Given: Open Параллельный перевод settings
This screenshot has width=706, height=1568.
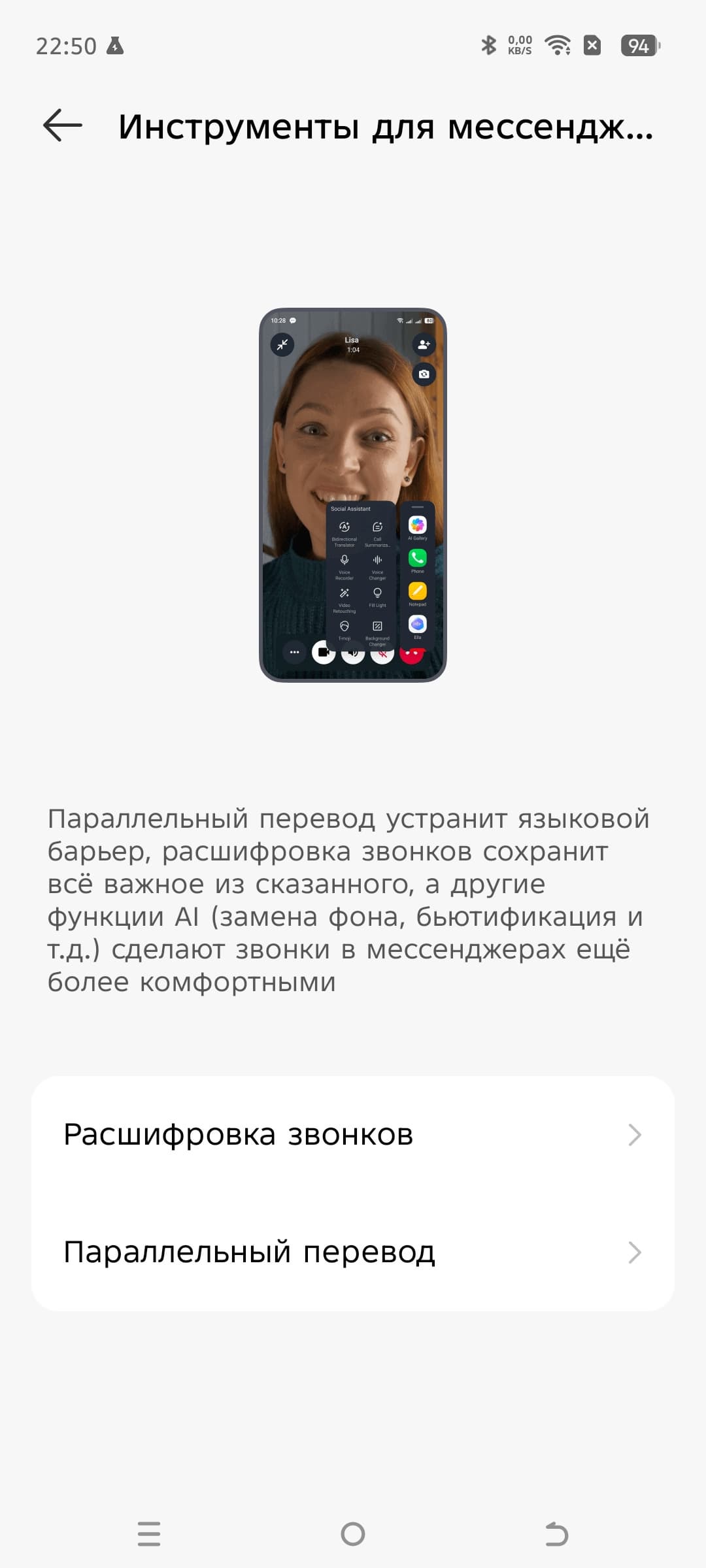Looking at the screenshot, I should pyautogui.click(x=353, y=1252).
